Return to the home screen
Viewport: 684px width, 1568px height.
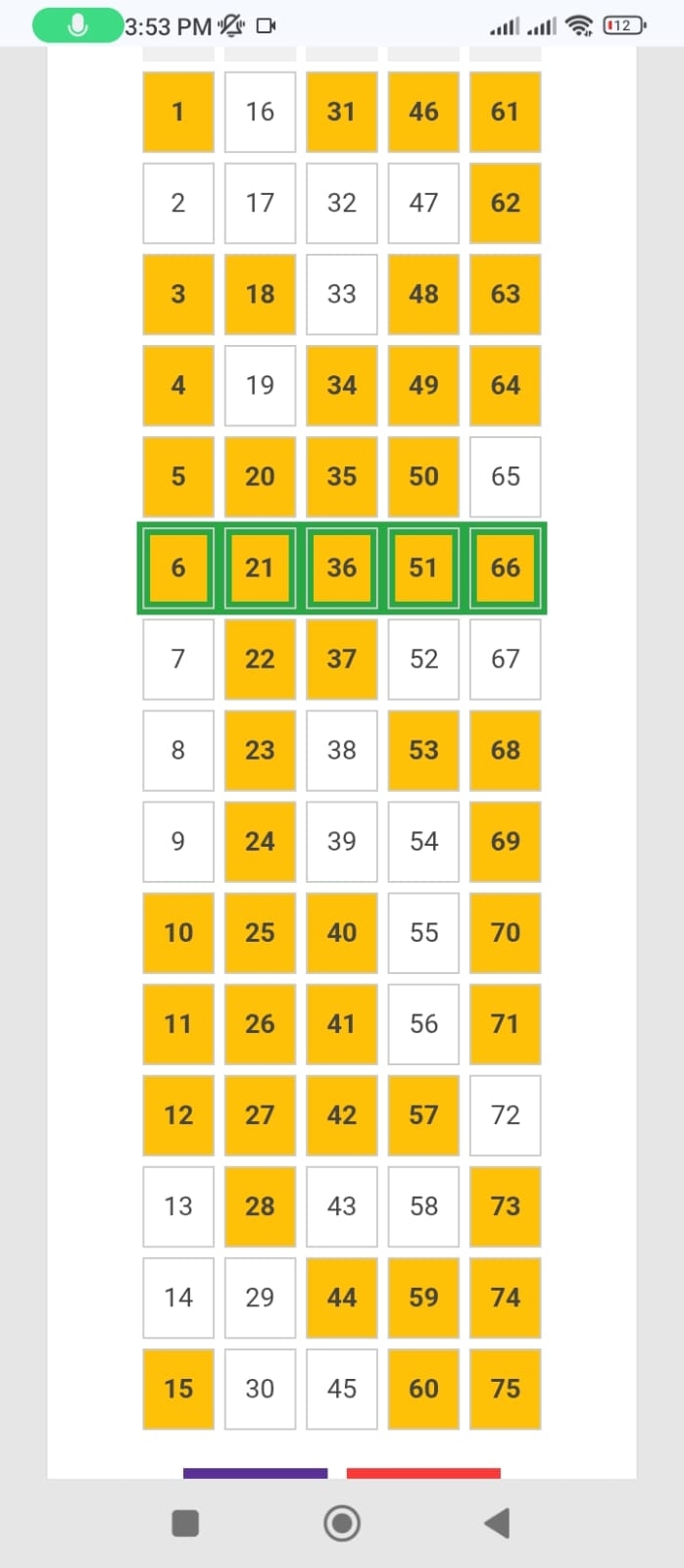pyautogui.click(x=342, y=1523)
